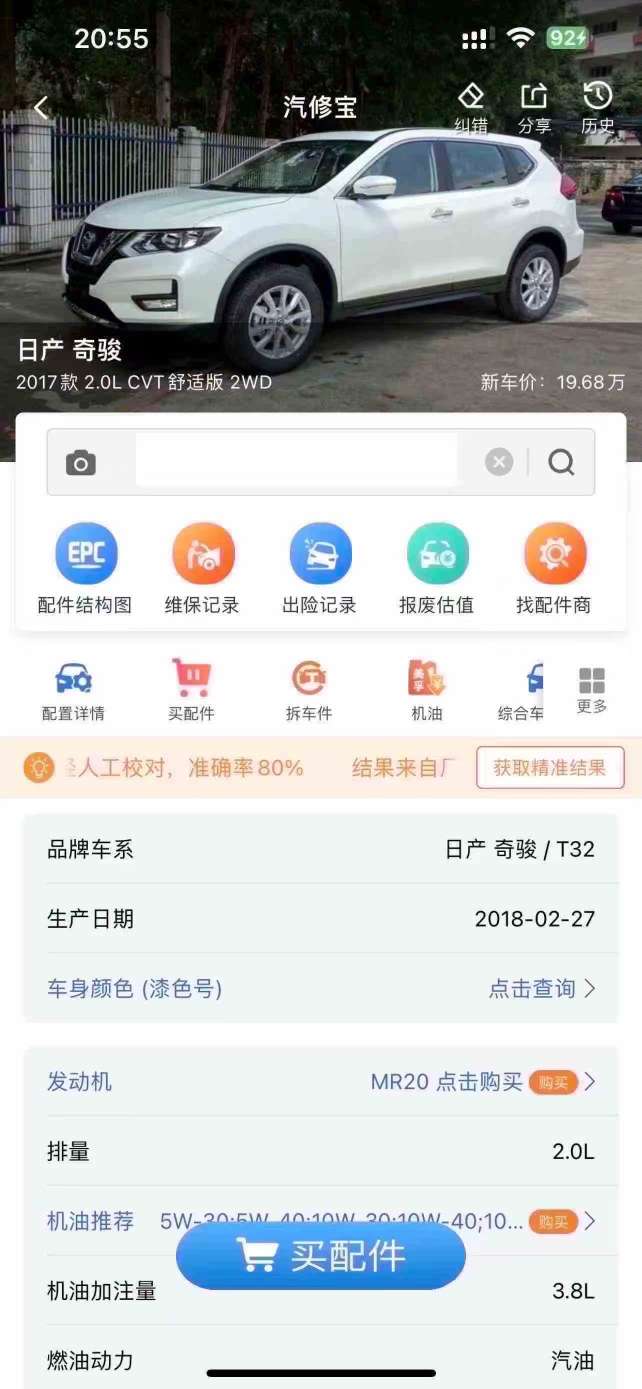
Task: Tap the camera icon in search bar
Action: point(81,463)
